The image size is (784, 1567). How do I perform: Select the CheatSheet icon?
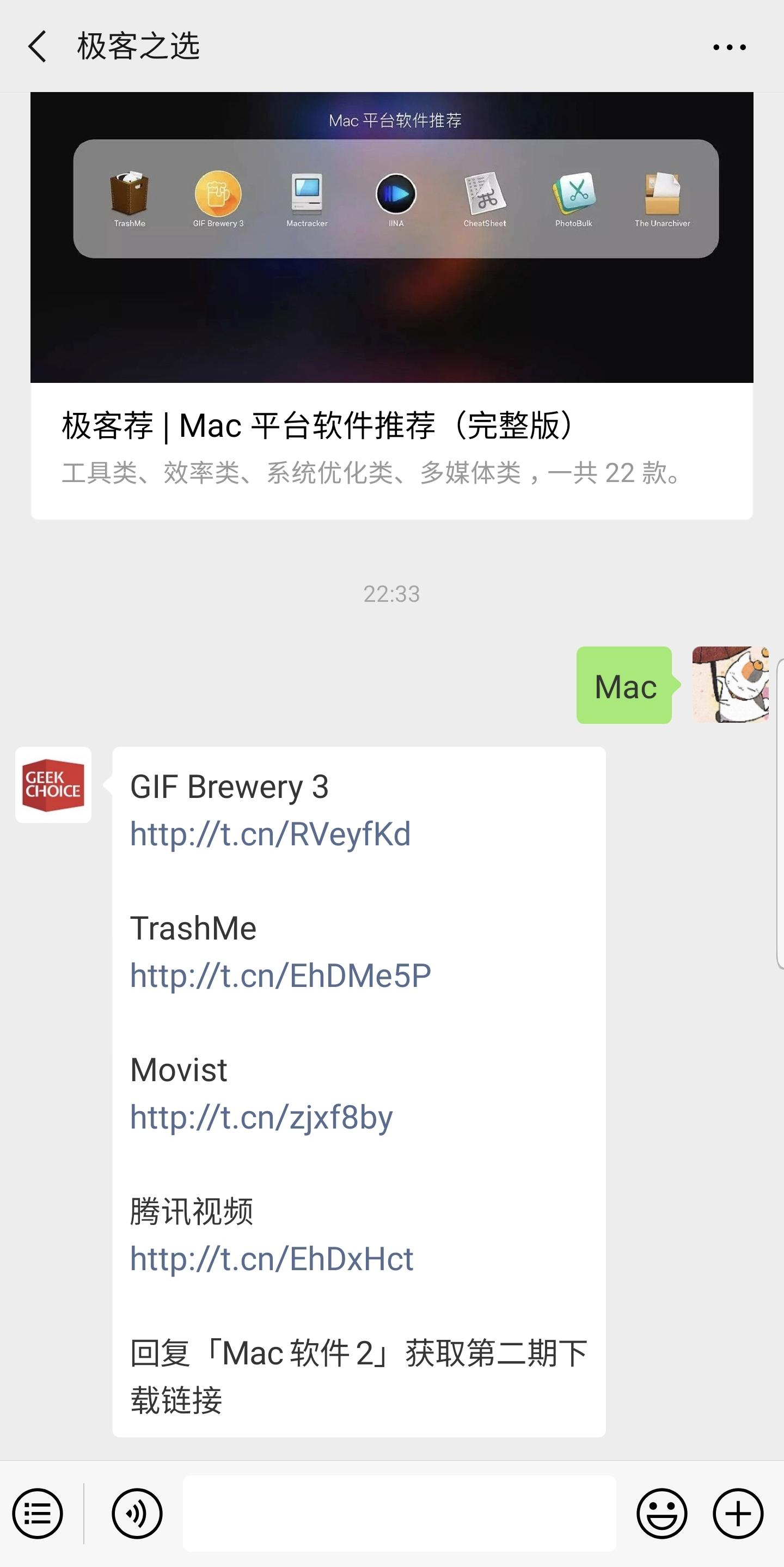point(484,193)
